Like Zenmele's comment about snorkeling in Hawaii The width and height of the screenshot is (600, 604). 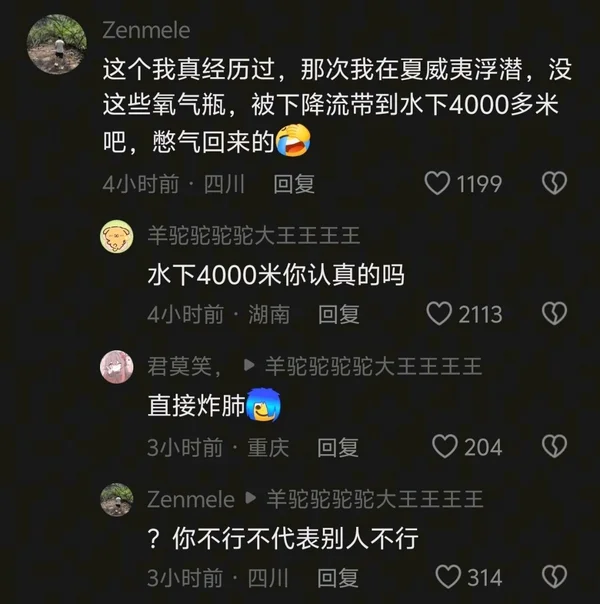pyautogui.click(x=437, y=183)
